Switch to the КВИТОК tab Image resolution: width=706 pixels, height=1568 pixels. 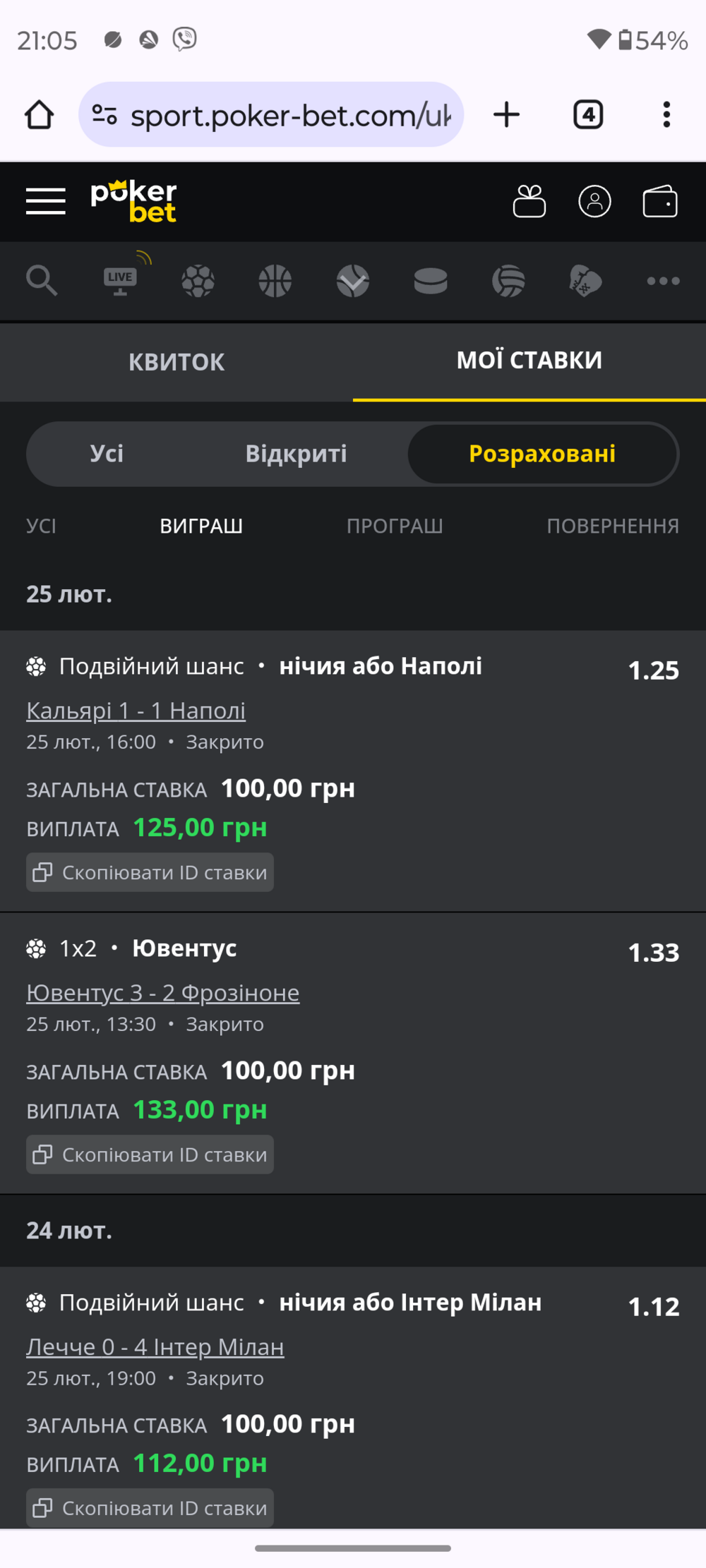(176, 362)
